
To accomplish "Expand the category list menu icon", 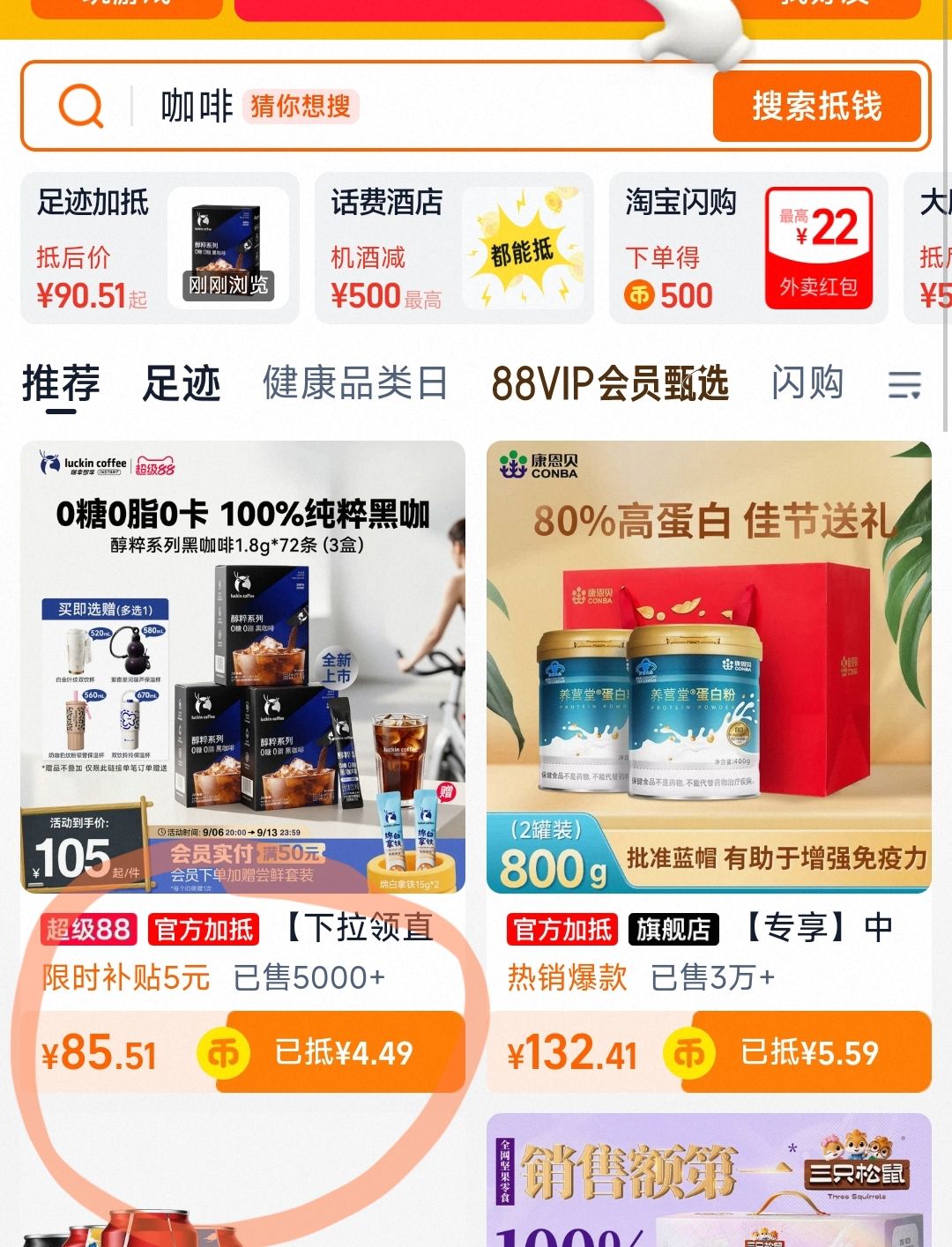I will tap(904, 385).
